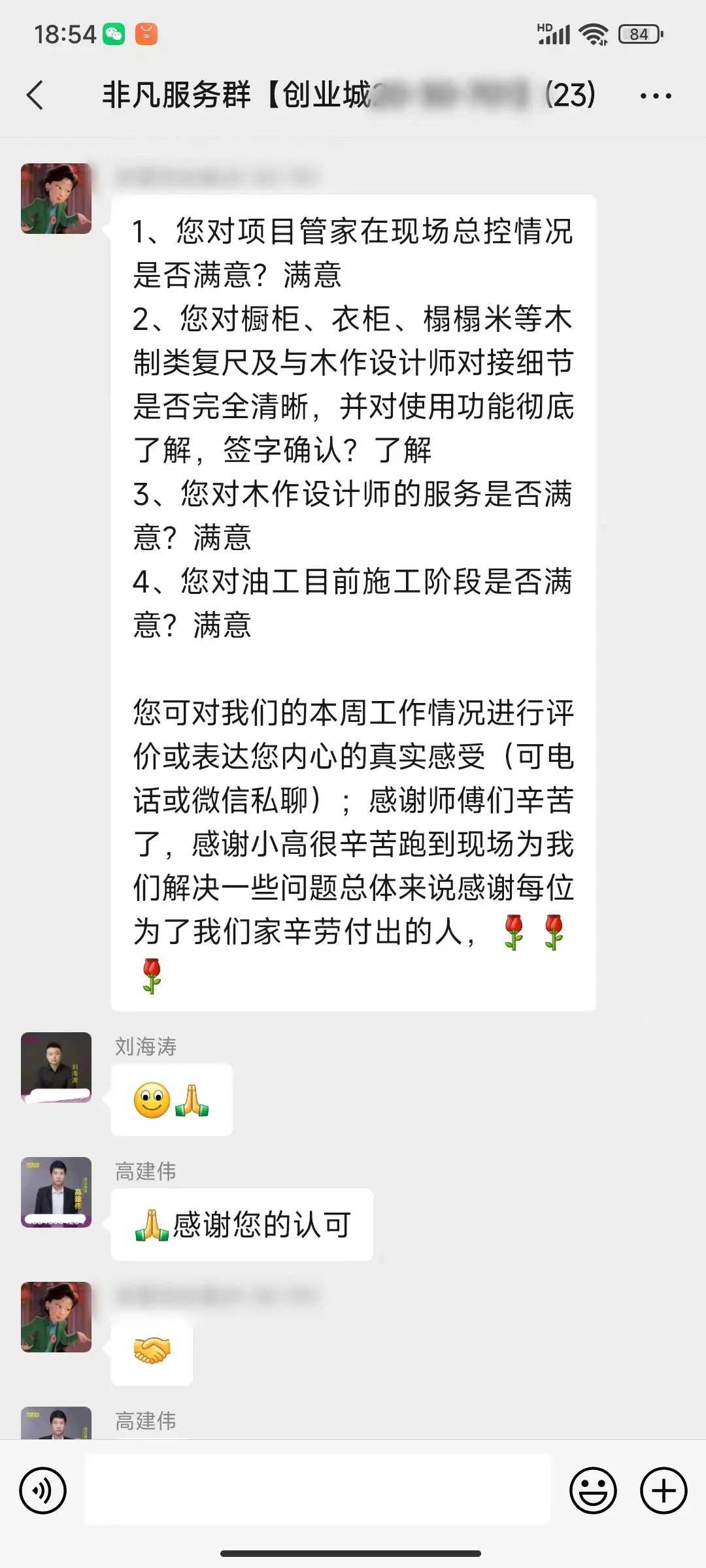Tap the message text field
This screenshot has height=1568, width=706.
click(x=318, y=1490)
